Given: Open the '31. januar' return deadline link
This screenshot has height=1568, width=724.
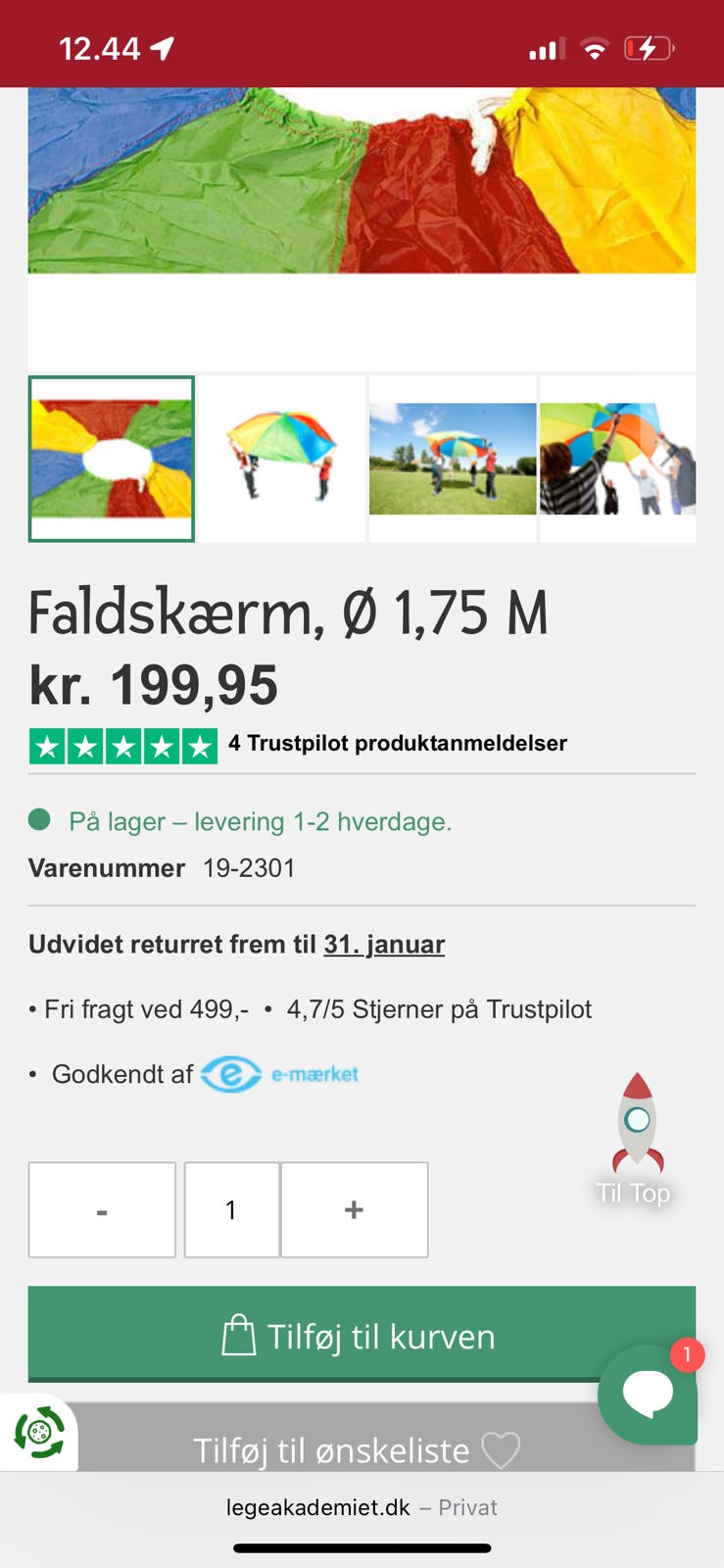Looking at the screenshot, I should [x=384, y=944].
